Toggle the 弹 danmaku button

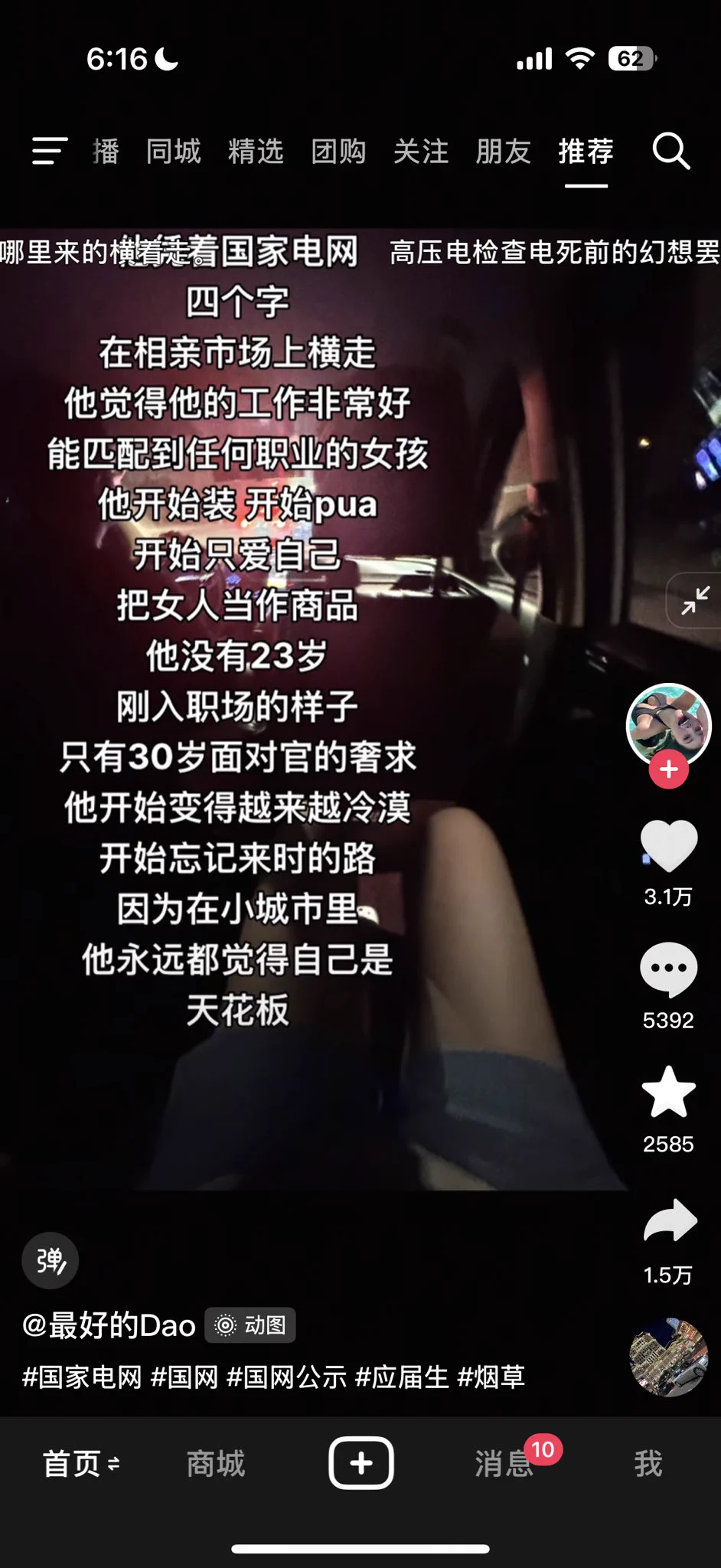pyautogui.click(x=50, y=1260)
